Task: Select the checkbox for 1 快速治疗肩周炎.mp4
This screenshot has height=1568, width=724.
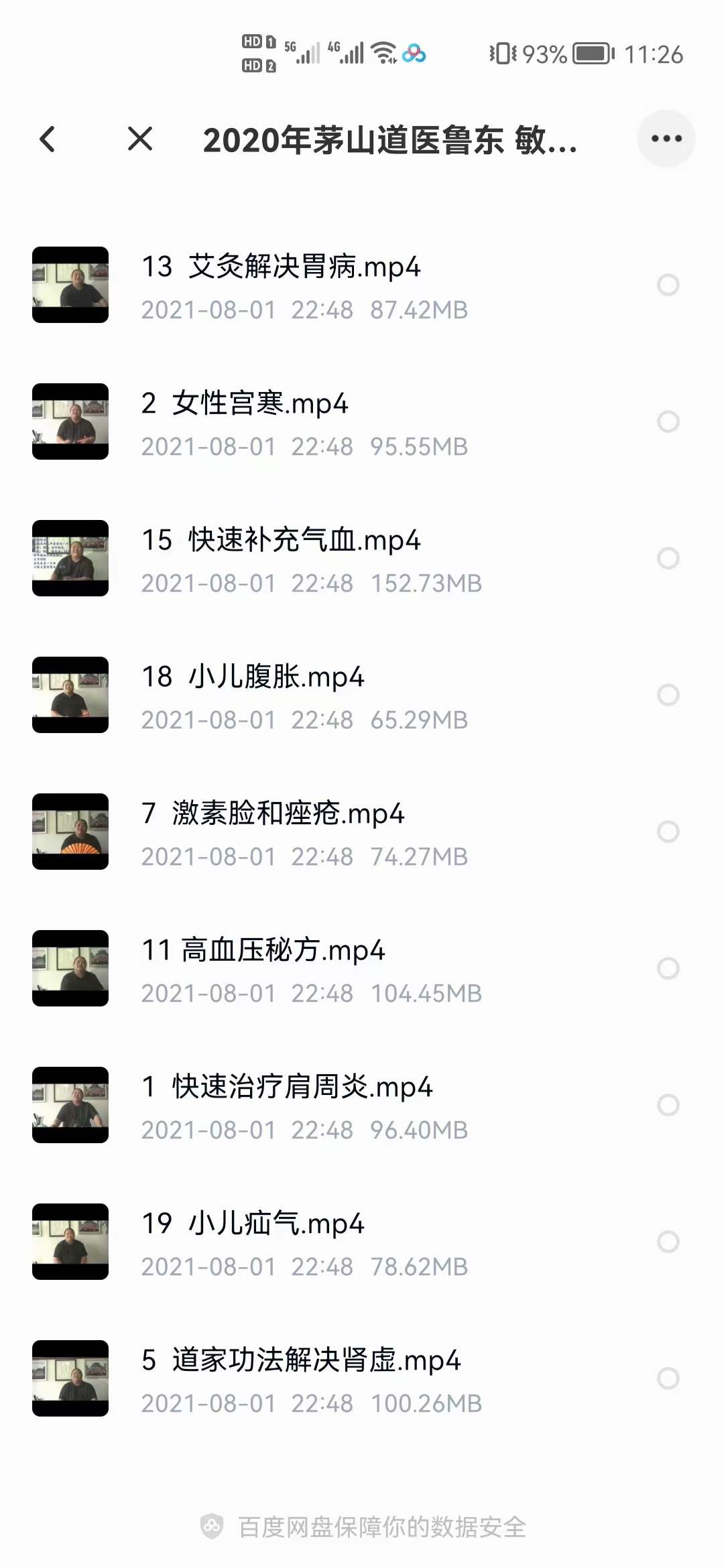Action: [x=668, y=1105]
